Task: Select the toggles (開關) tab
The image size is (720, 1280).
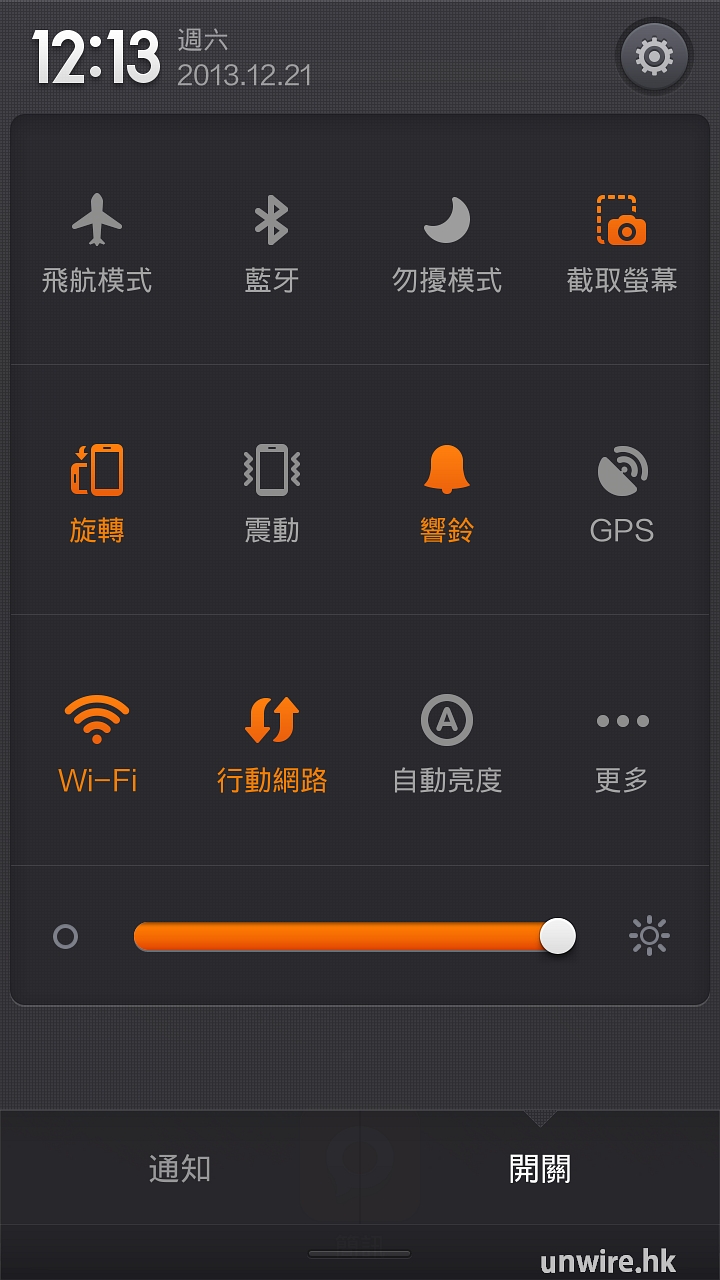Action: coord(540,1168)
